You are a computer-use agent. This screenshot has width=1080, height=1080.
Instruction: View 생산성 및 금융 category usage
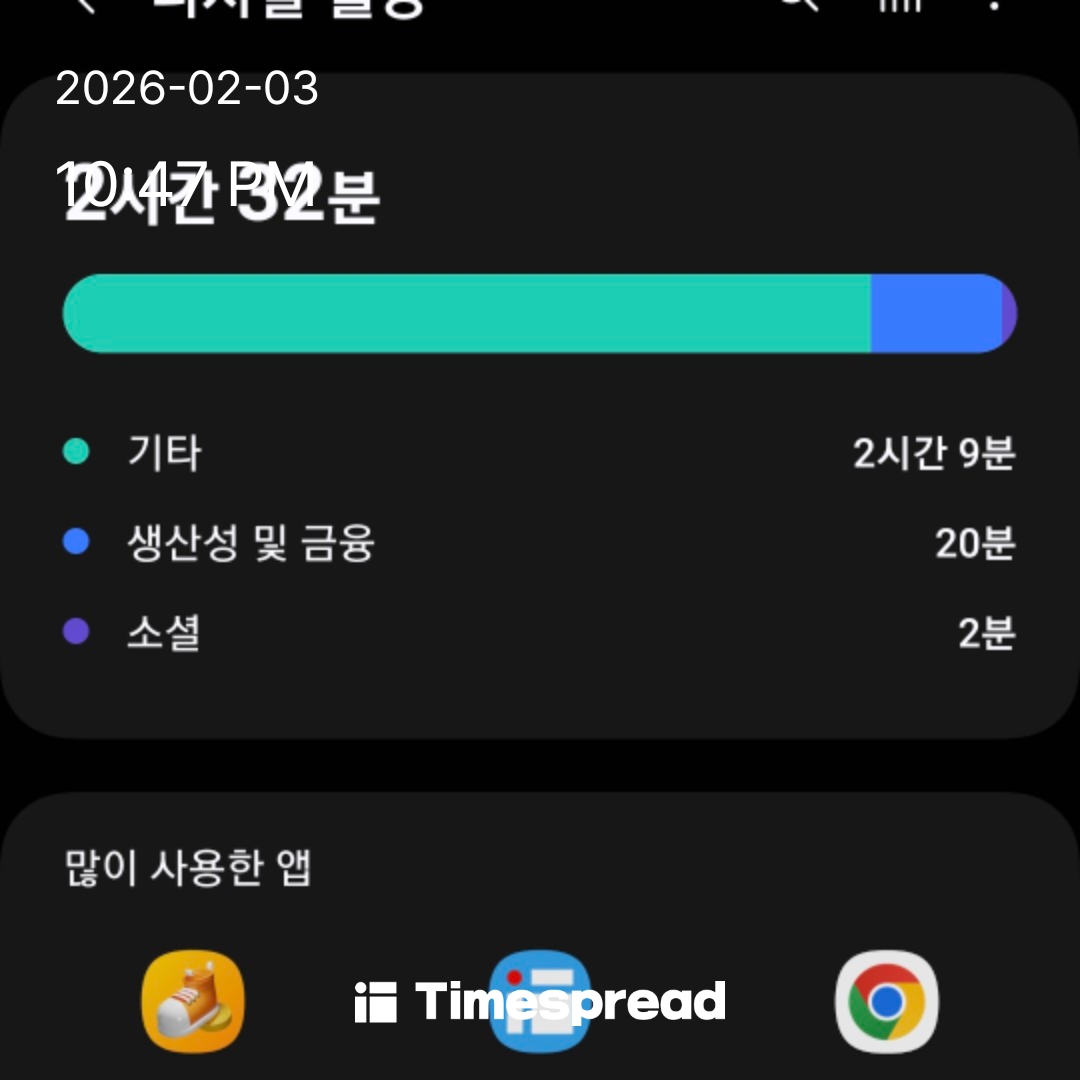click(x=540, y=544)
